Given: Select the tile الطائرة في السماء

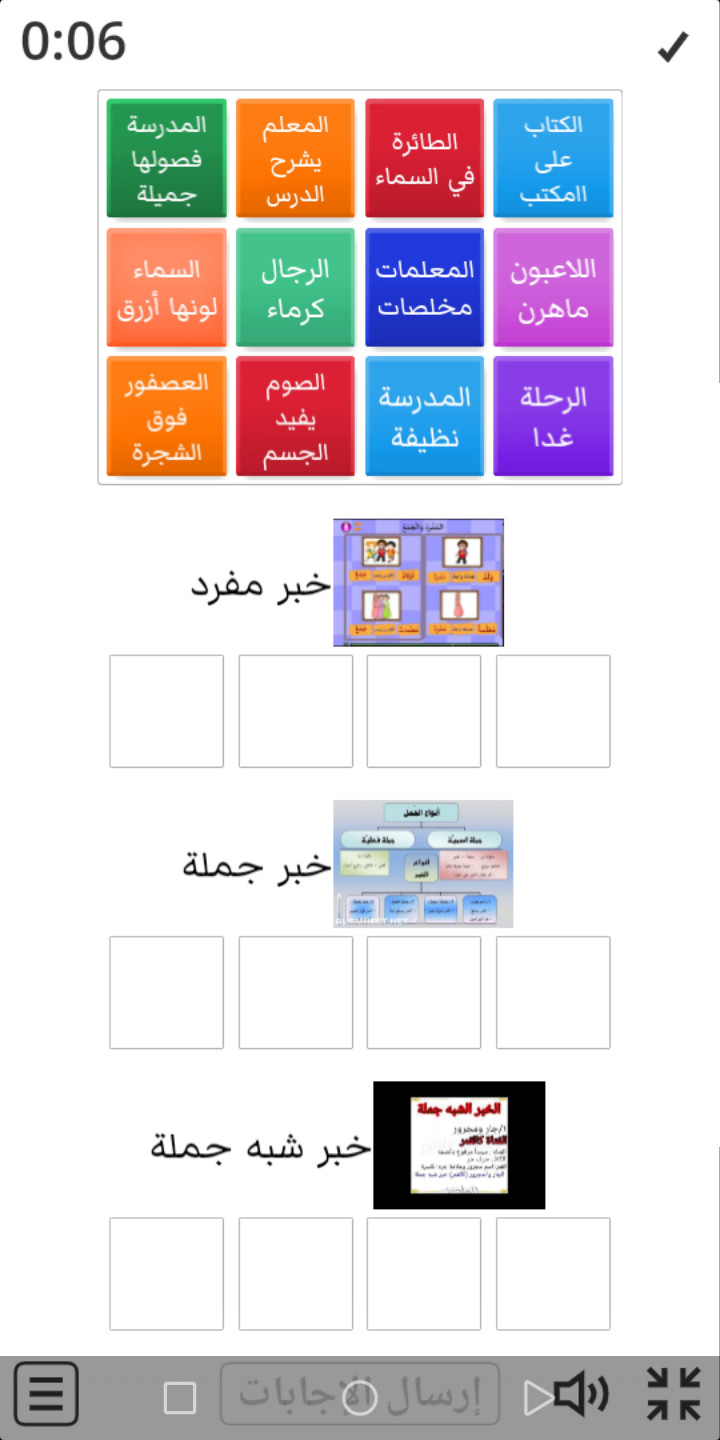Looking at the screenshot, I should click(x=424, y=158).
